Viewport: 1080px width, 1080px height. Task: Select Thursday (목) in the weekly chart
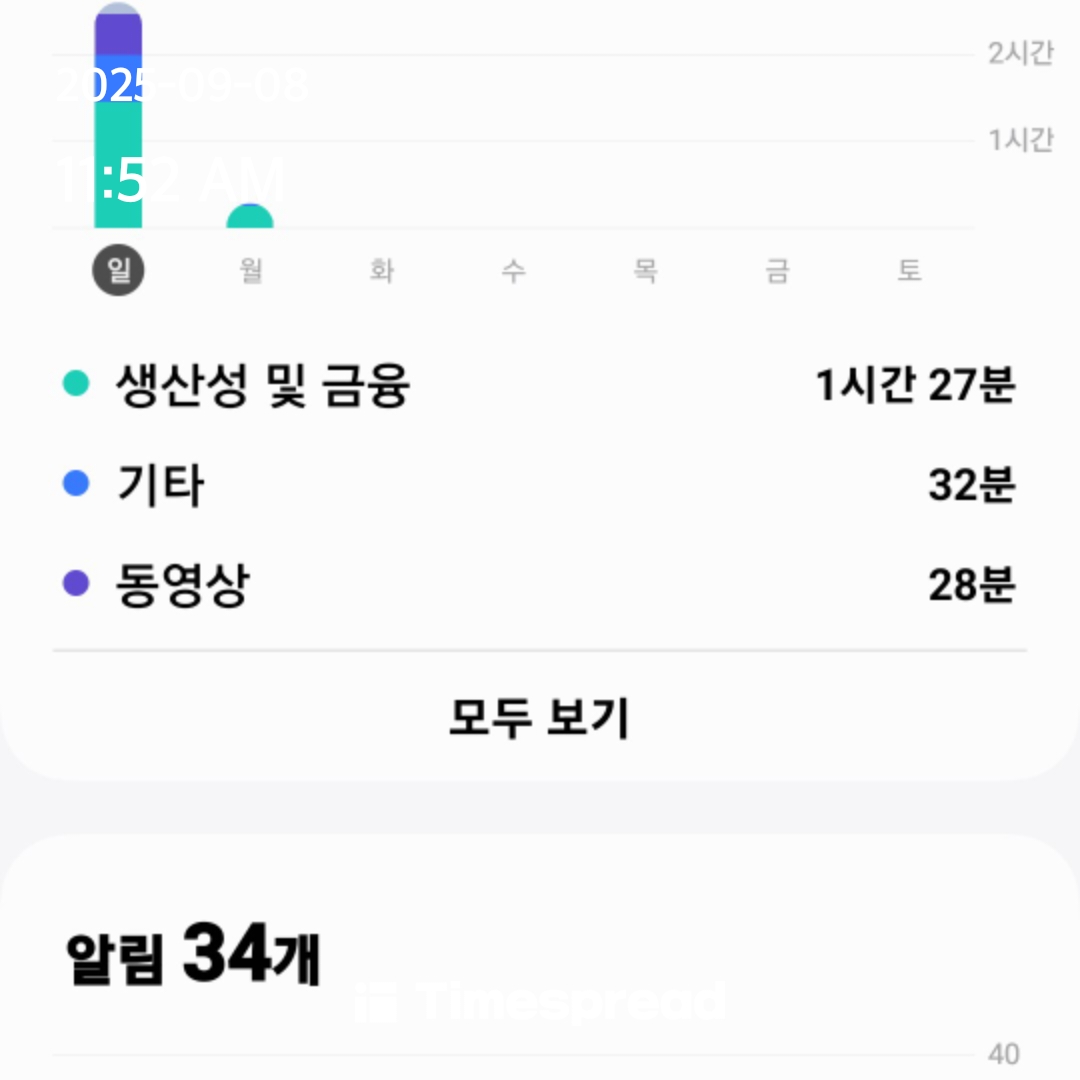645,270
